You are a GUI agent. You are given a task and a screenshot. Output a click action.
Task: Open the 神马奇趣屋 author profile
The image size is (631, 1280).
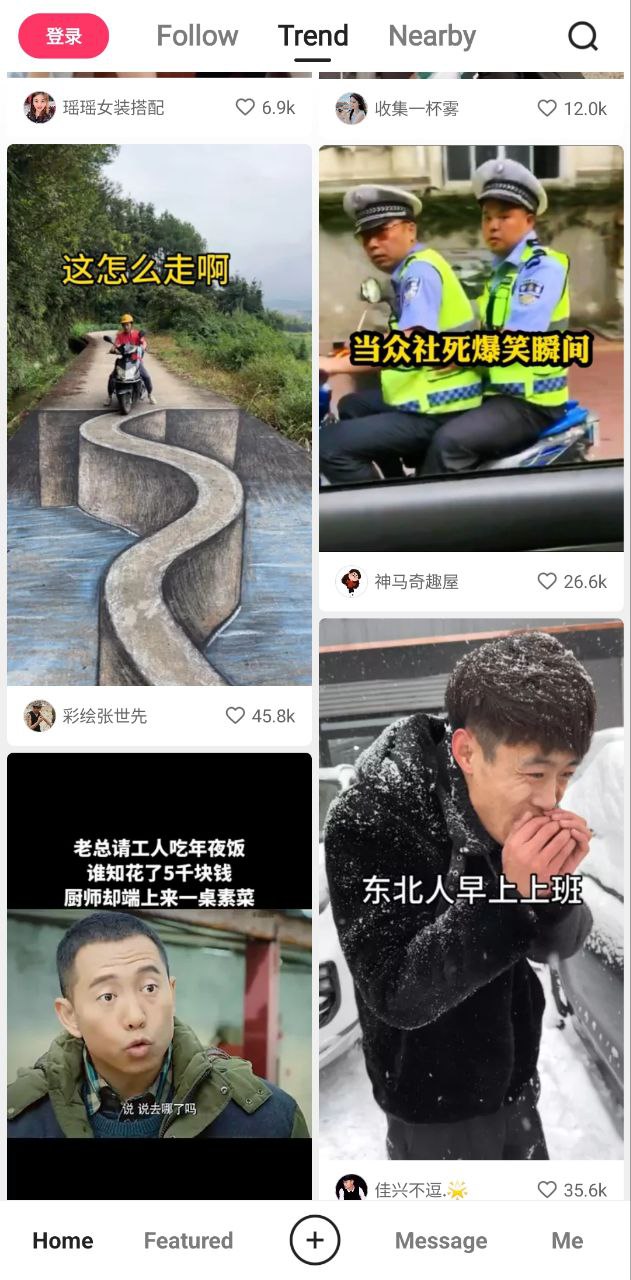(x=351, y=581)
